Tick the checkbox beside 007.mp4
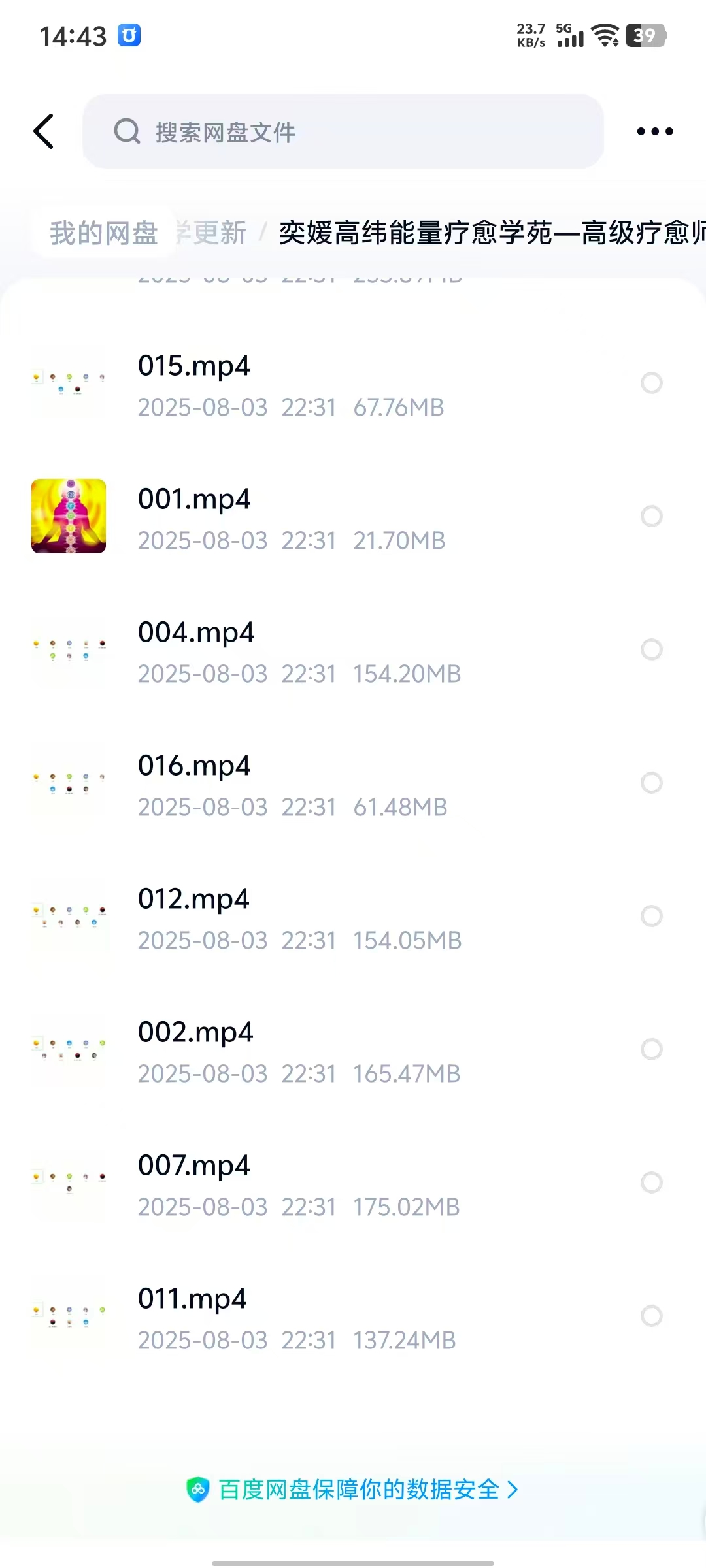Screen dimensions: 706x1568 651,1183
